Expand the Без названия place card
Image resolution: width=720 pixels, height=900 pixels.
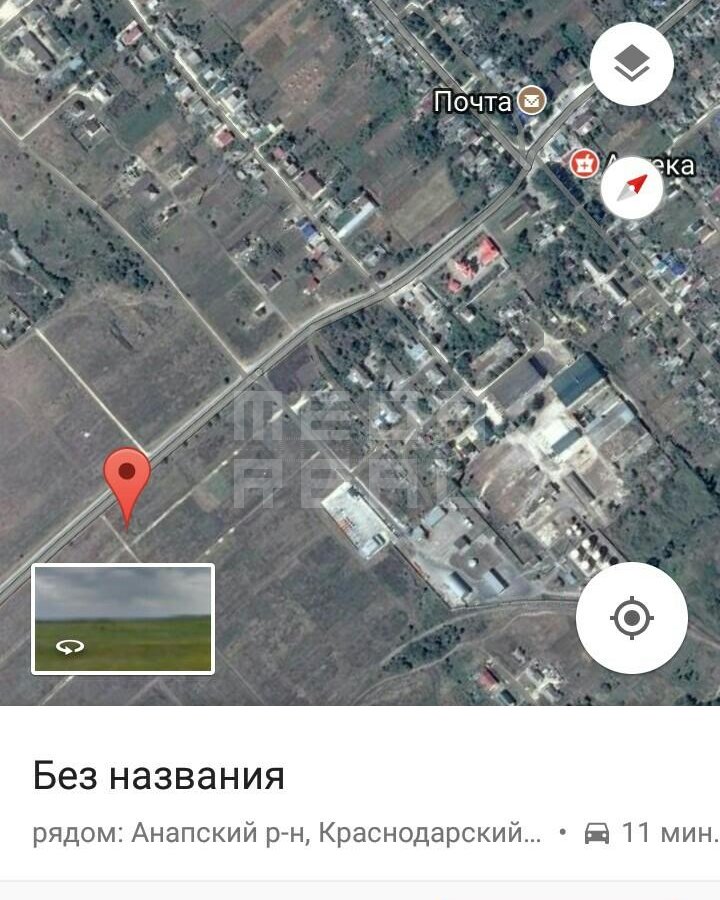coord(159,776)
